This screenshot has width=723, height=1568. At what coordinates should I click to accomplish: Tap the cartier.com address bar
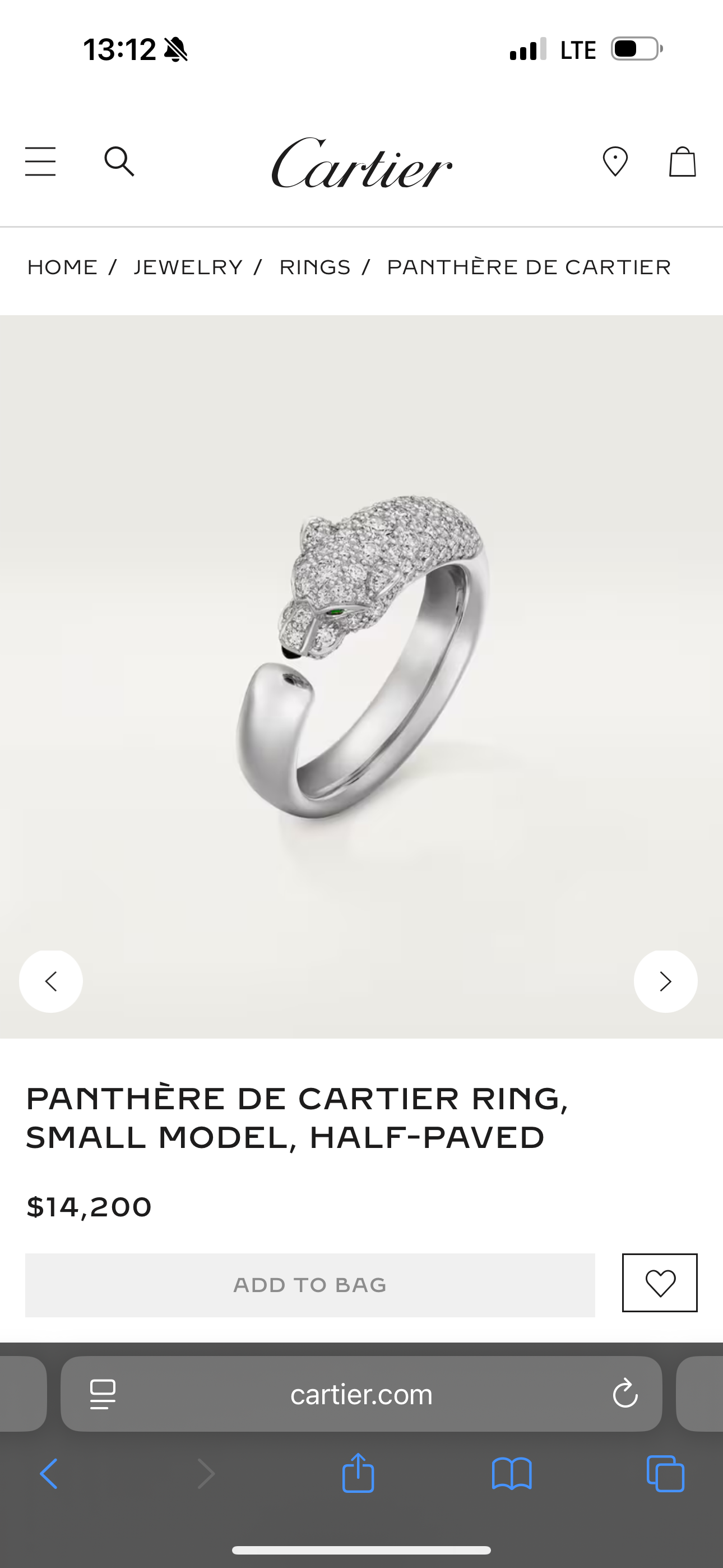[x=361, y=1395]
